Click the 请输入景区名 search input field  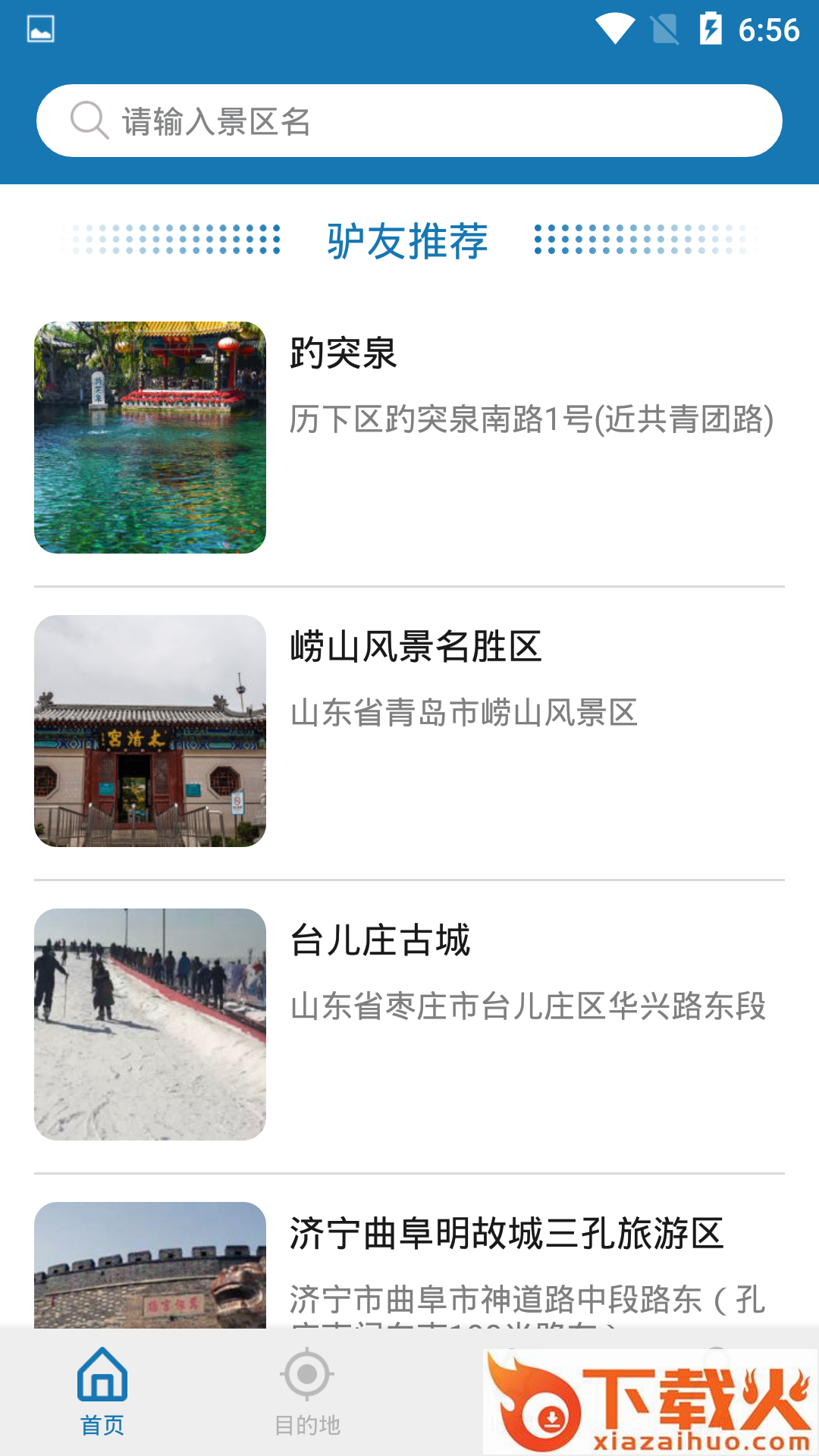pyautogui.click(x=409, y=119)
